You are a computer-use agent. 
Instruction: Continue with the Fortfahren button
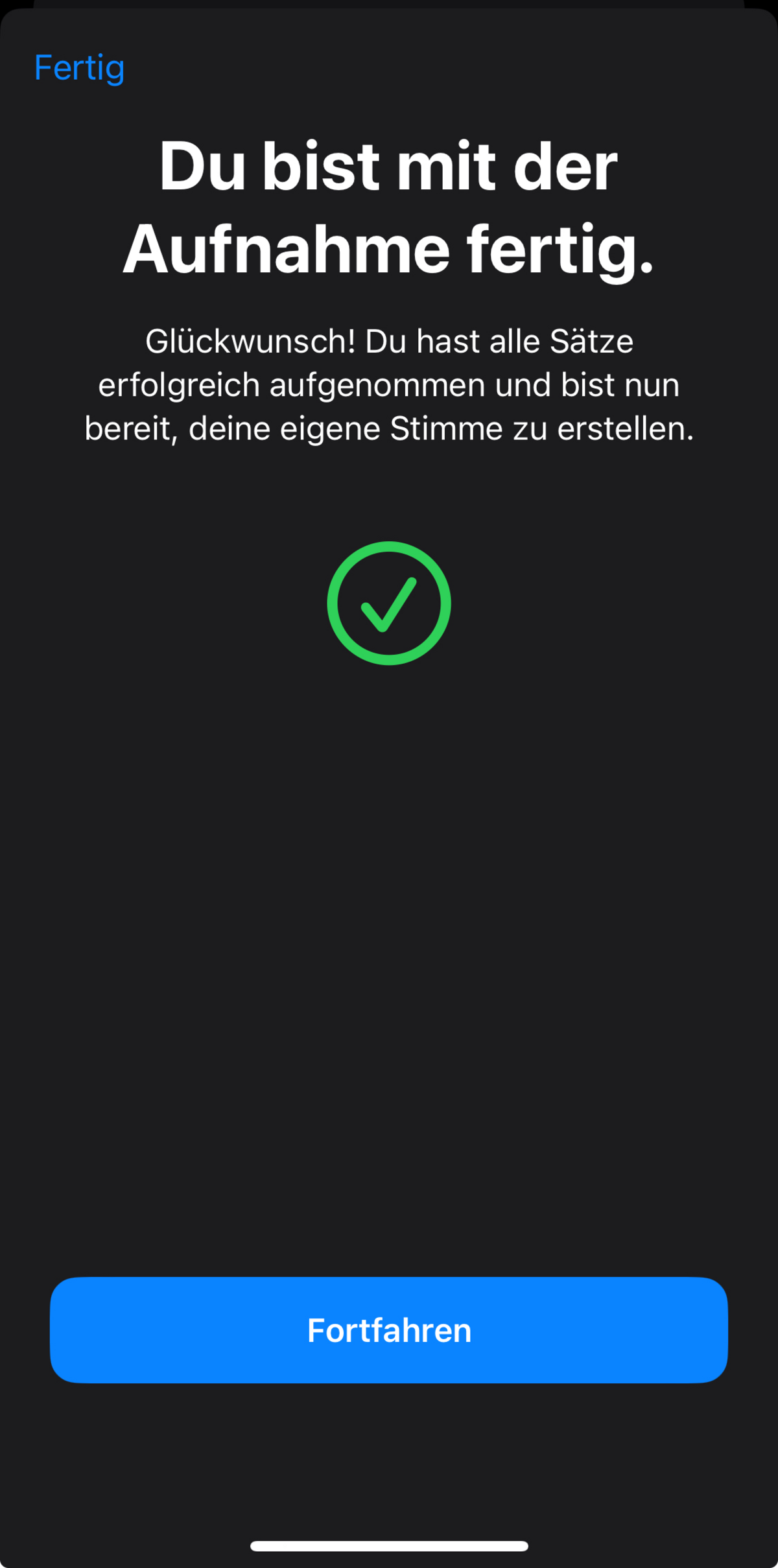[389, 1330]
